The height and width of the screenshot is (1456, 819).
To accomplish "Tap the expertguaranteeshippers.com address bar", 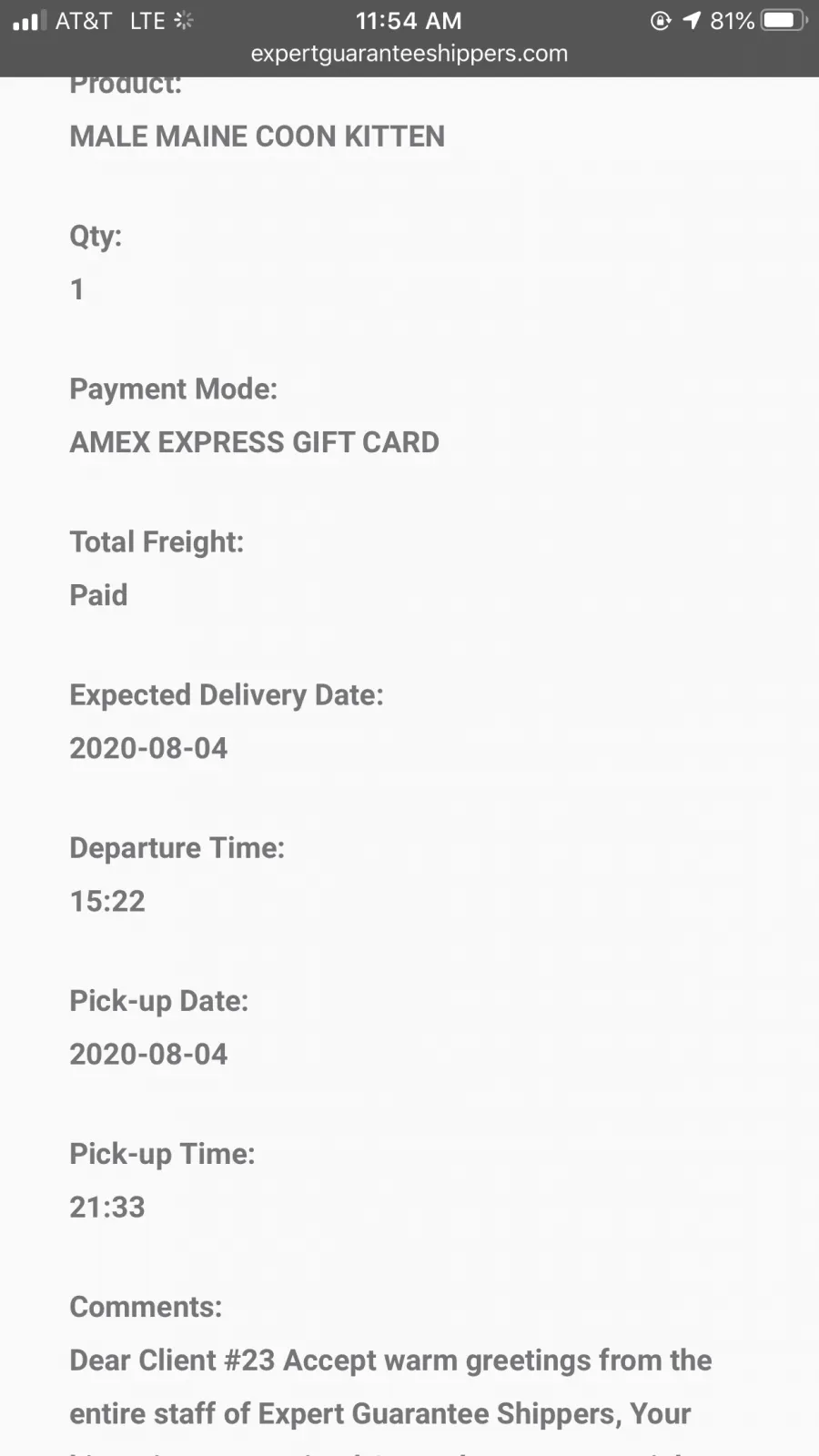I will 409,54.
